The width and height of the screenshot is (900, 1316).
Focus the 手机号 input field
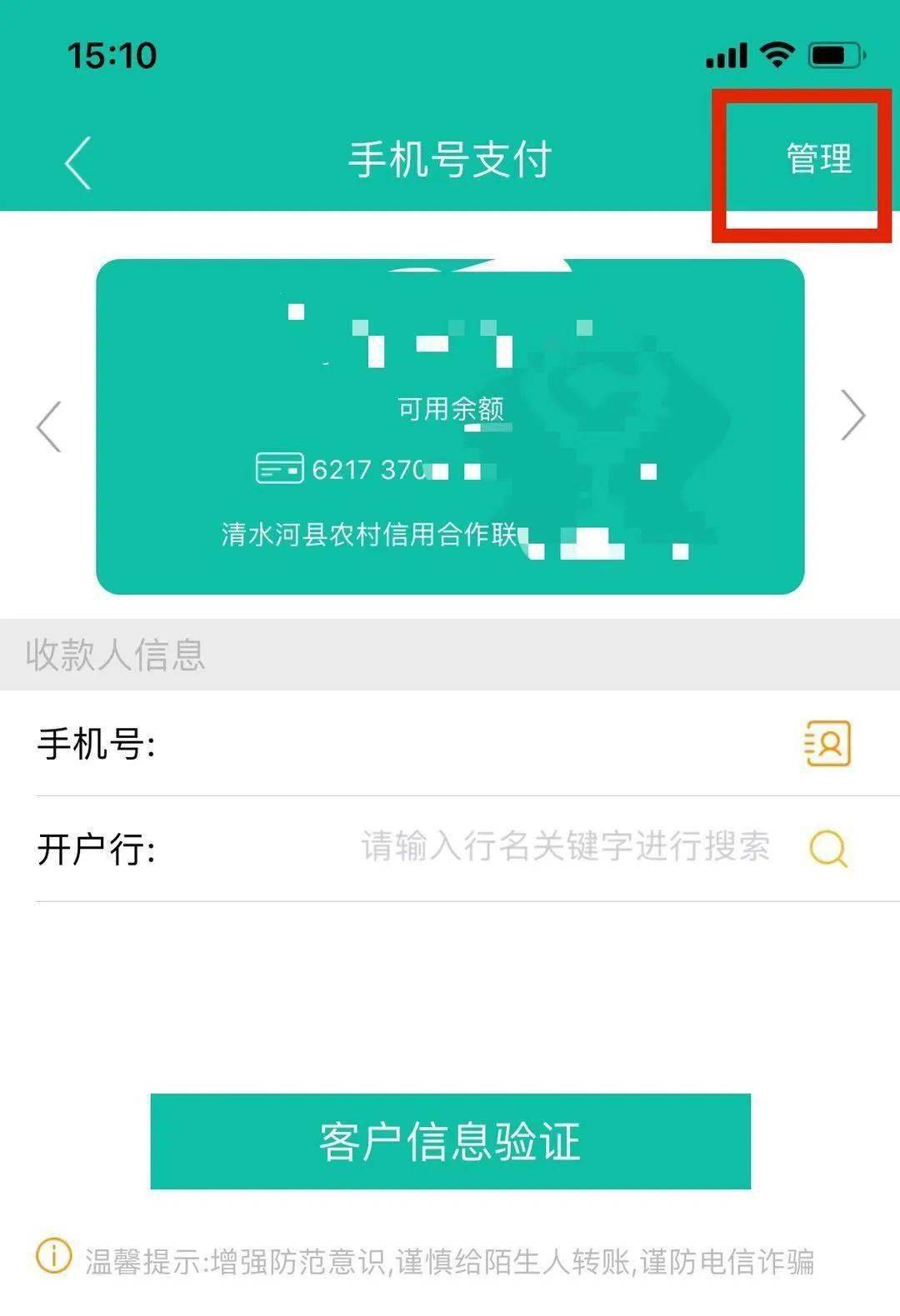(467, 743)
